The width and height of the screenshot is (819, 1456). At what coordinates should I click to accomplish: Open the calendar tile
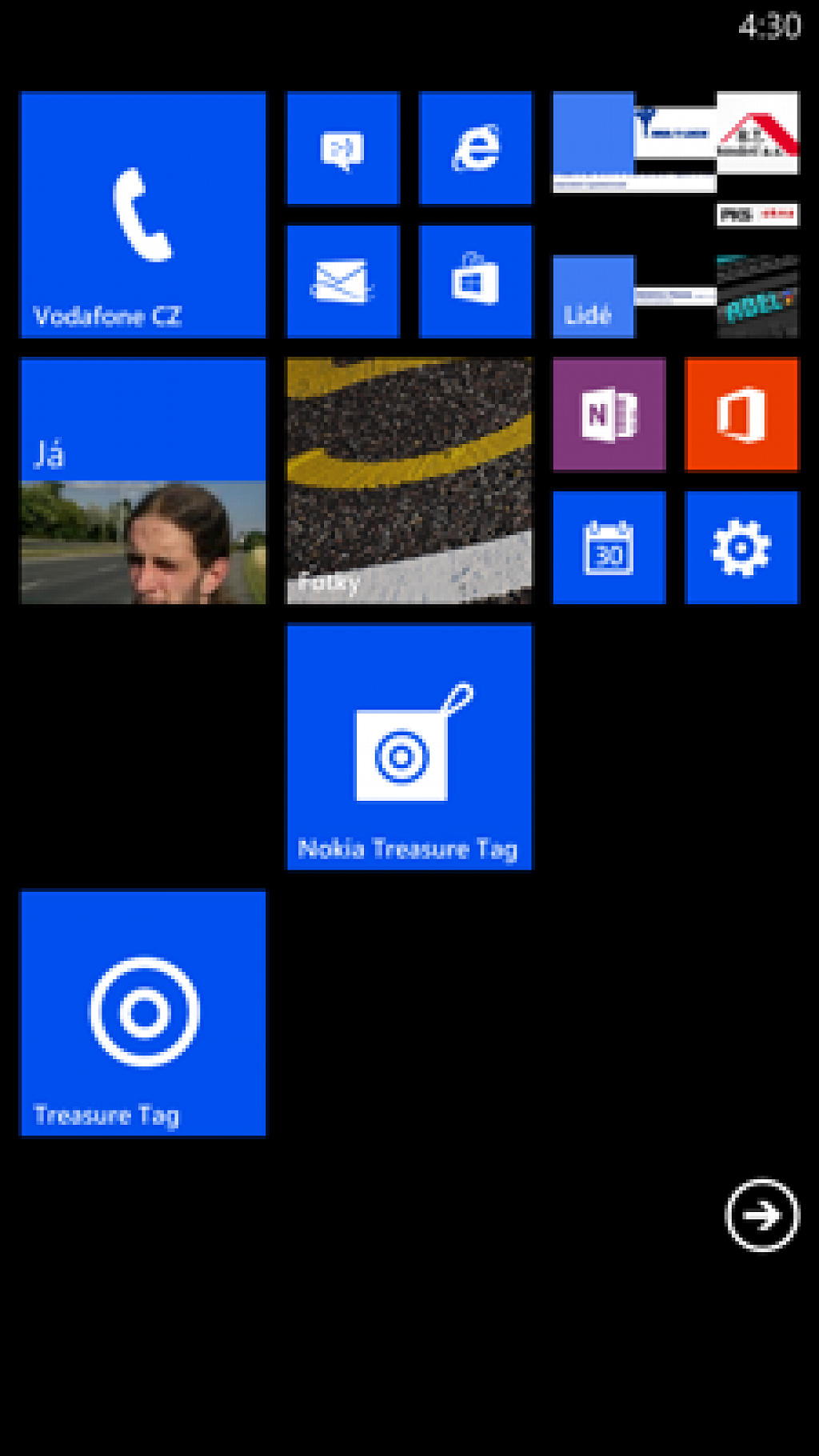click(609, 548)
